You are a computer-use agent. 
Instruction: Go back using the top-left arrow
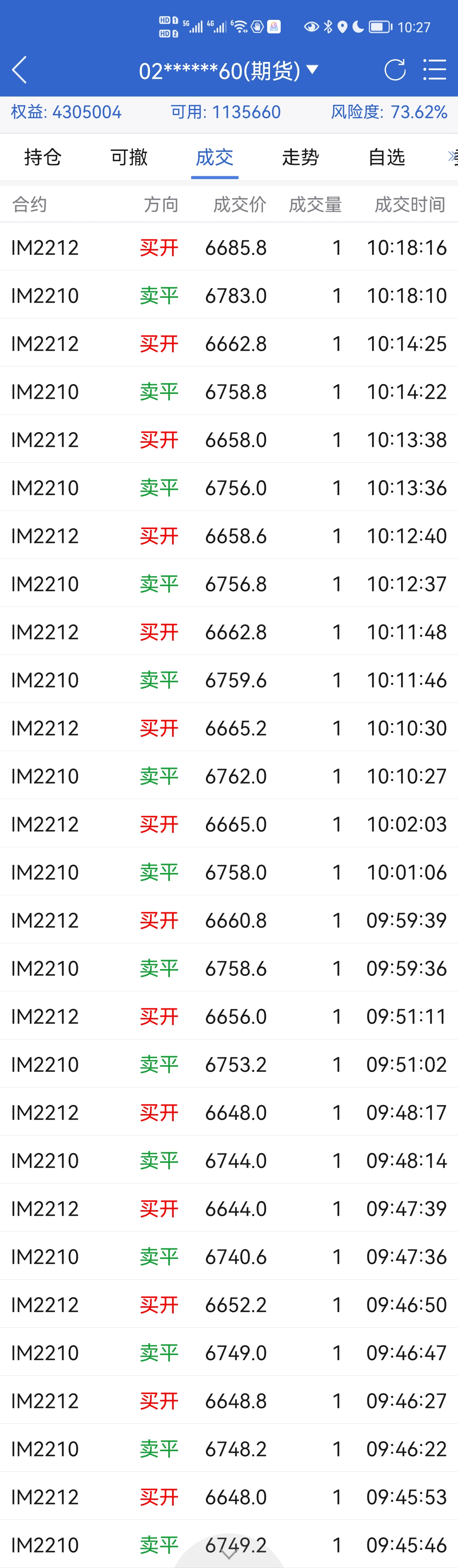coord(19,70)
